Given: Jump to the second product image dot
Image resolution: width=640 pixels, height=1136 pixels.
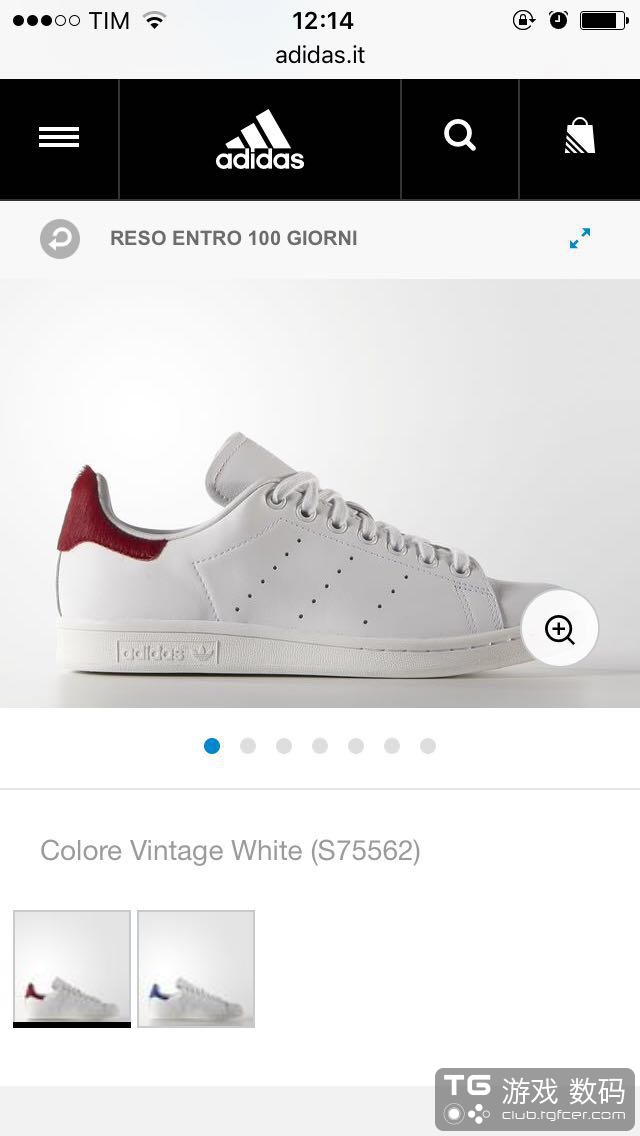Looking at the screenshot, I should tap(248, 745).
